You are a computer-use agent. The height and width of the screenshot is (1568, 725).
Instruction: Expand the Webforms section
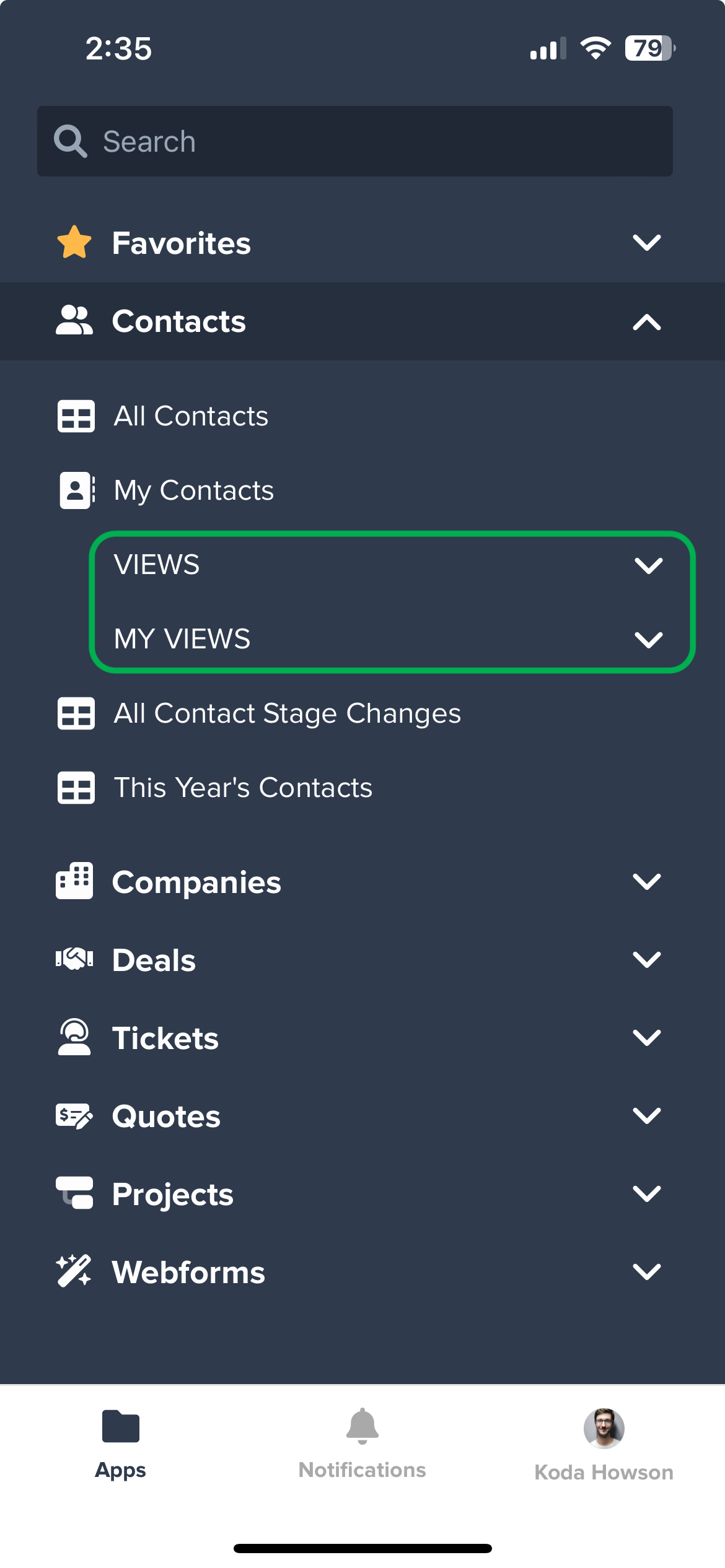[362, 1272]
